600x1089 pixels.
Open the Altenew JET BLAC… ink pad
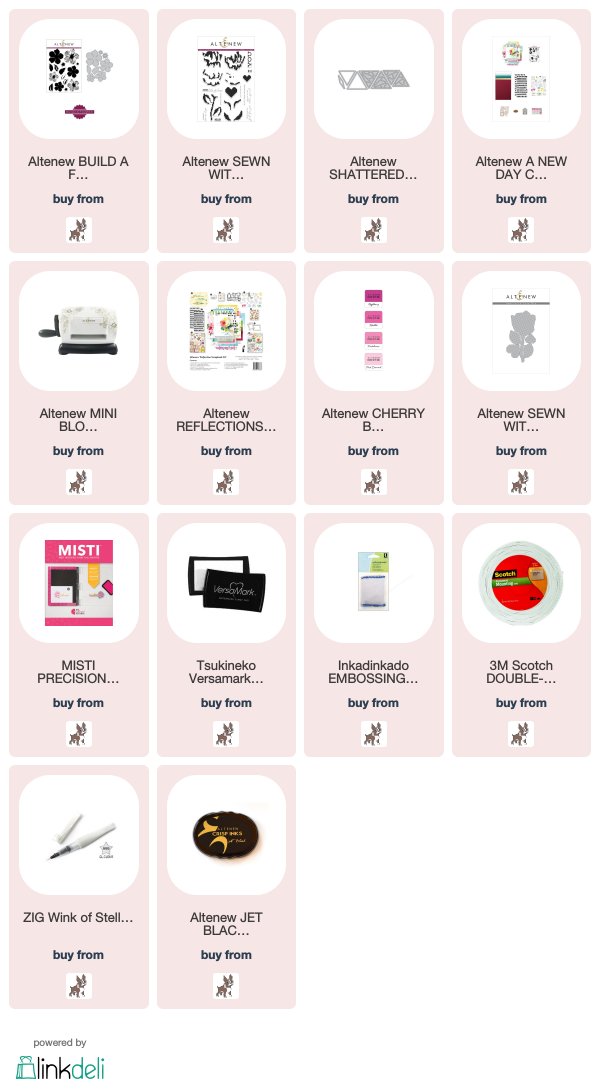pyautogui.click(x=226, y=887)
